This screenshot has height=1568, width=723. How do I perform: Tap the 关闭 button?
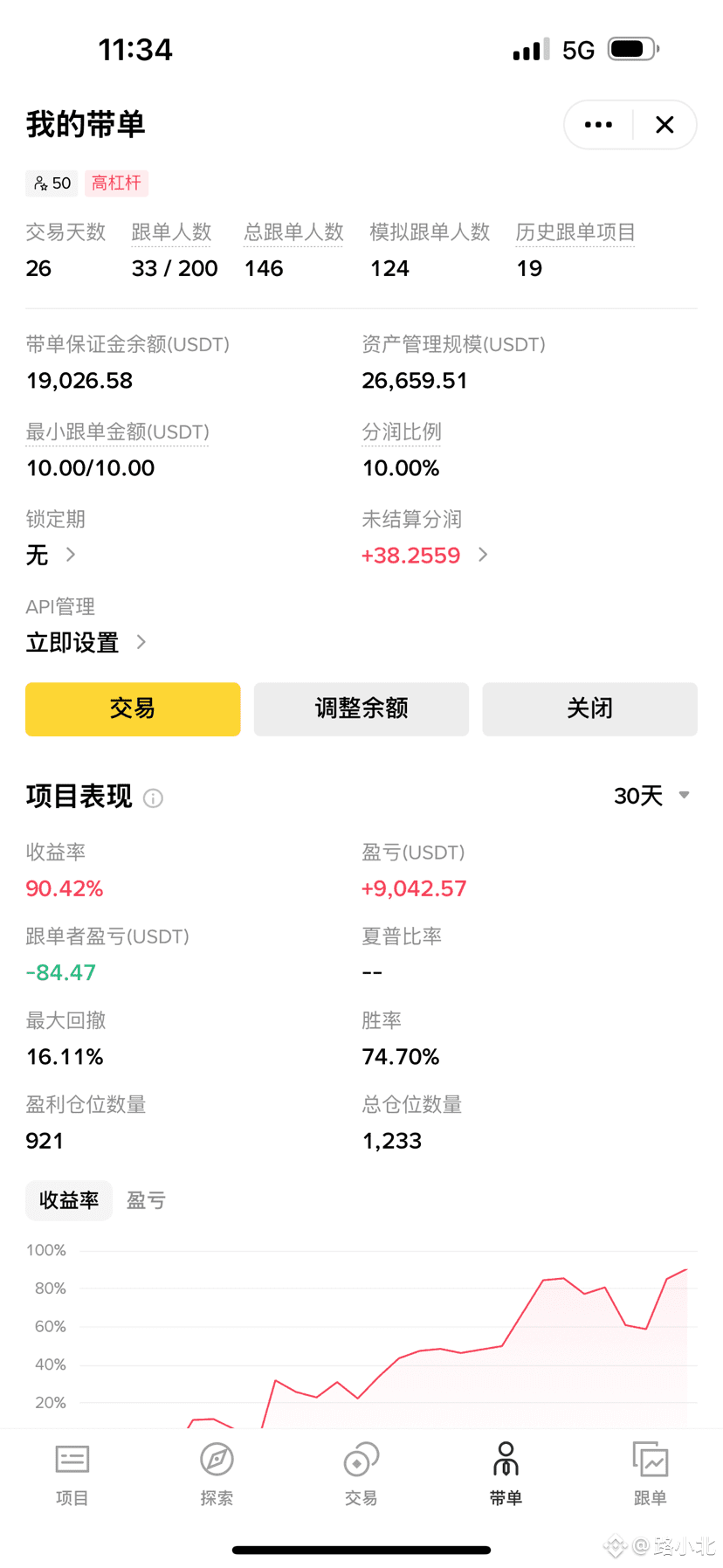tap(590, 708)
